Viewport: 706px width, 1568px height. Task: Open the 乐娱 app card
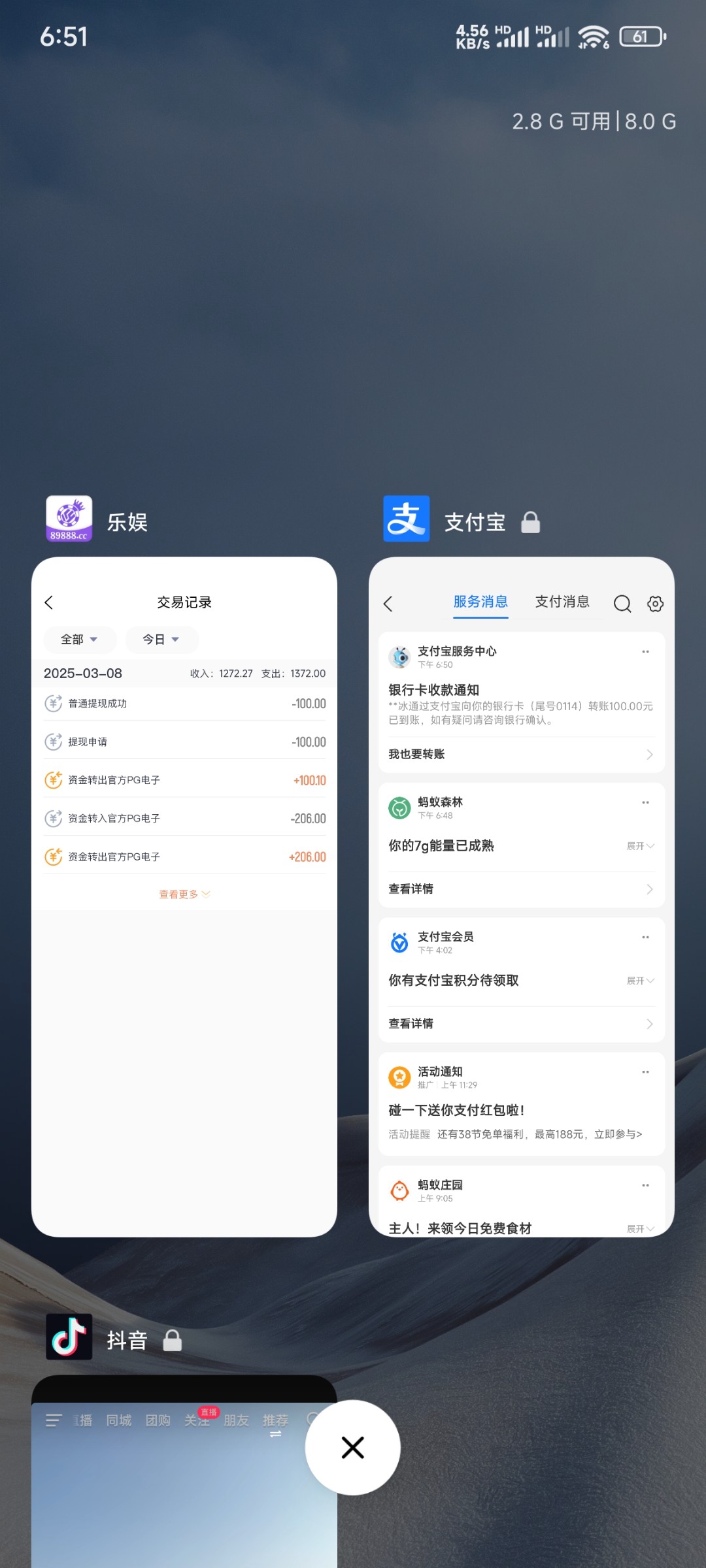184,896
